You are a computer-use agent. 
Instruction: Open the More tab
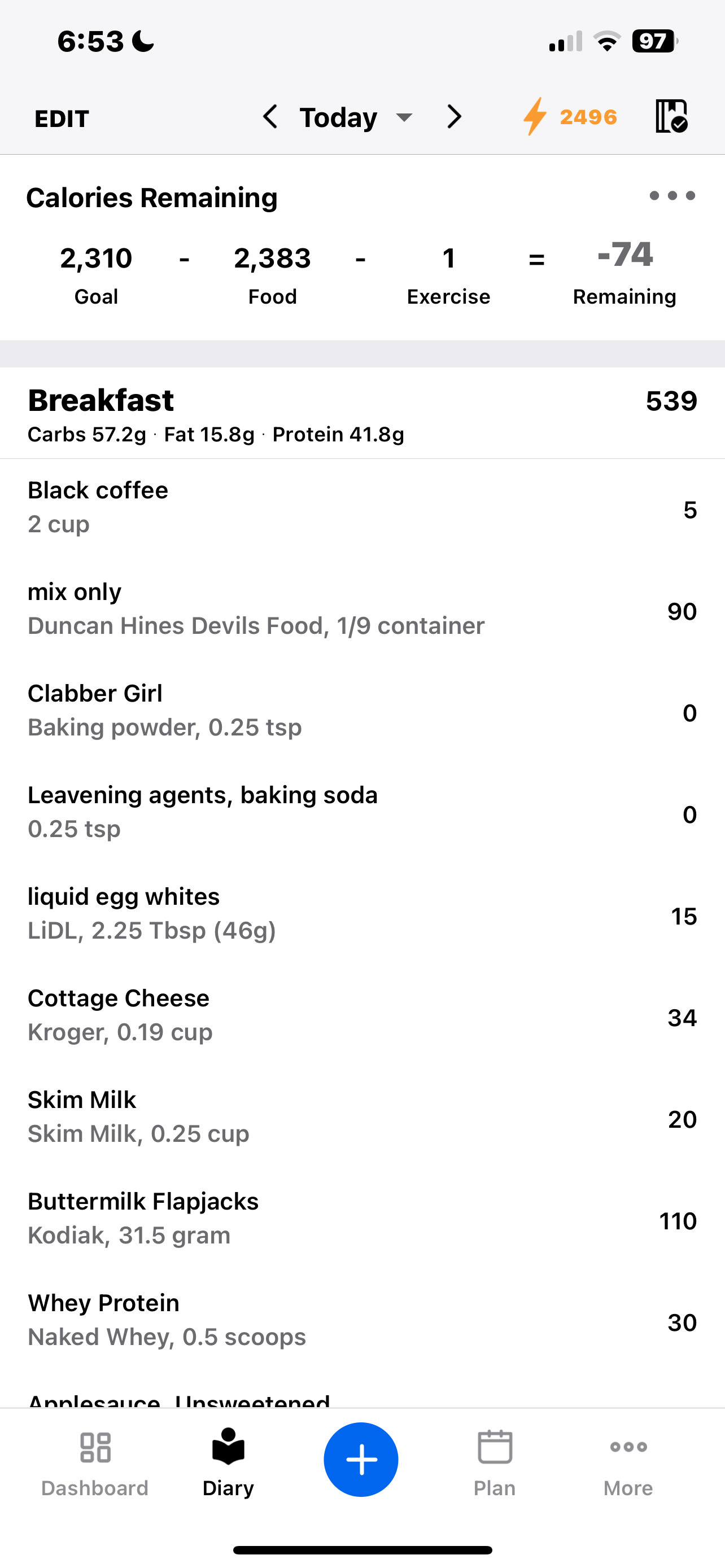point(628,1461)
